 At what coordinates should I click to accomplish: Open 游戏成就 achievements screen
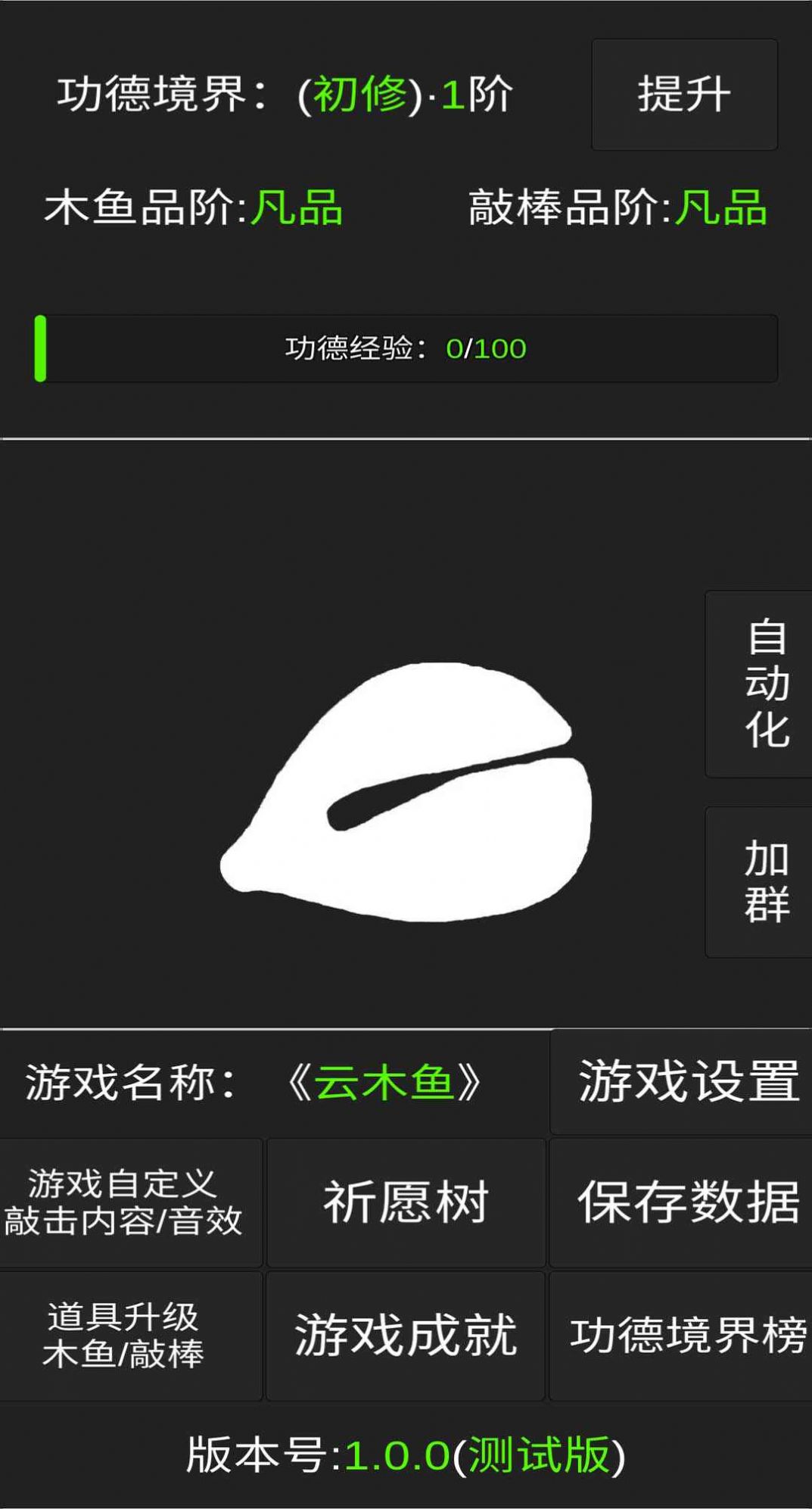pyautogui.click(x=405, y=1335)
